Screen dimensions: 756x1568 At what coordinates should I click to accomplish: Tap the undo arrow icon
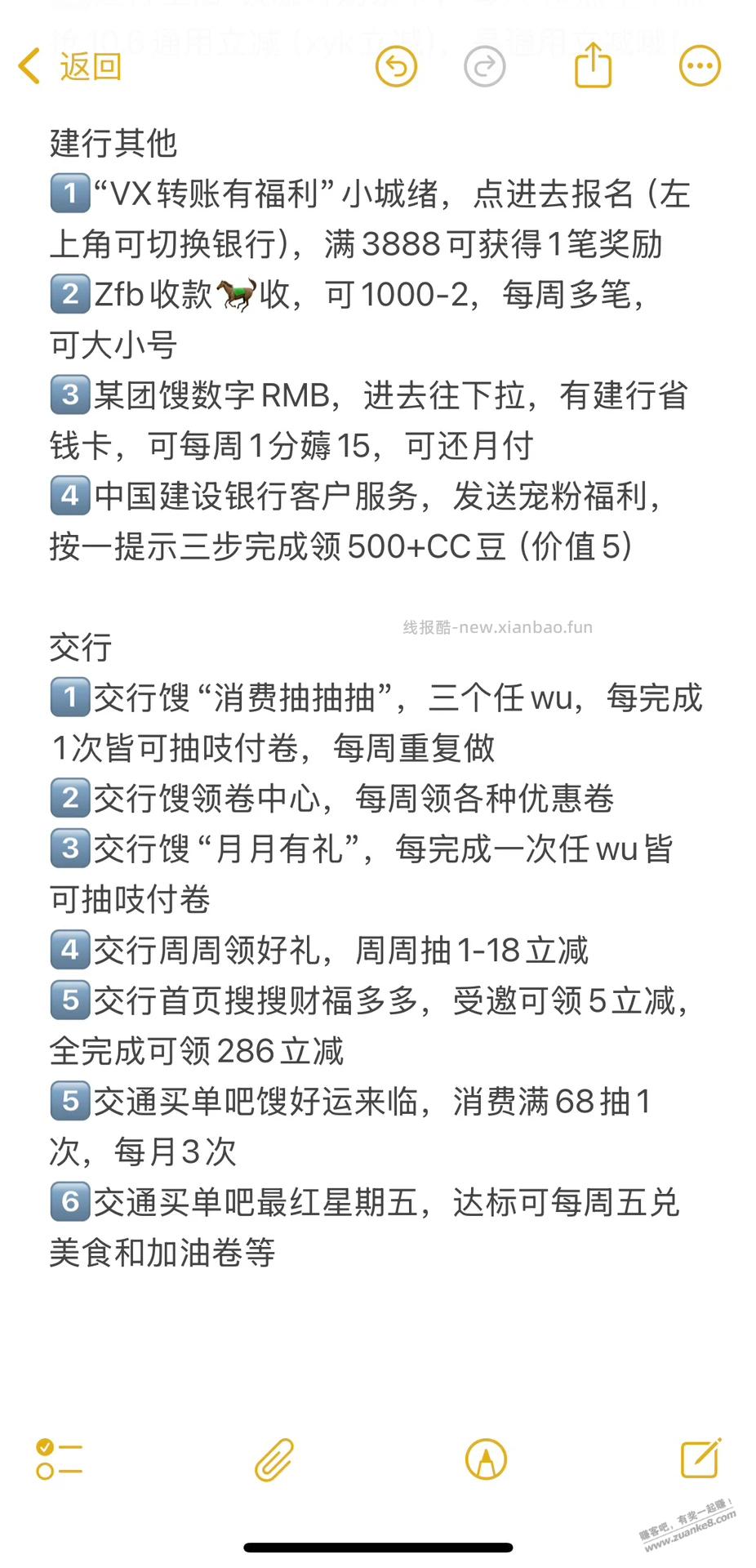pos(396,65)
